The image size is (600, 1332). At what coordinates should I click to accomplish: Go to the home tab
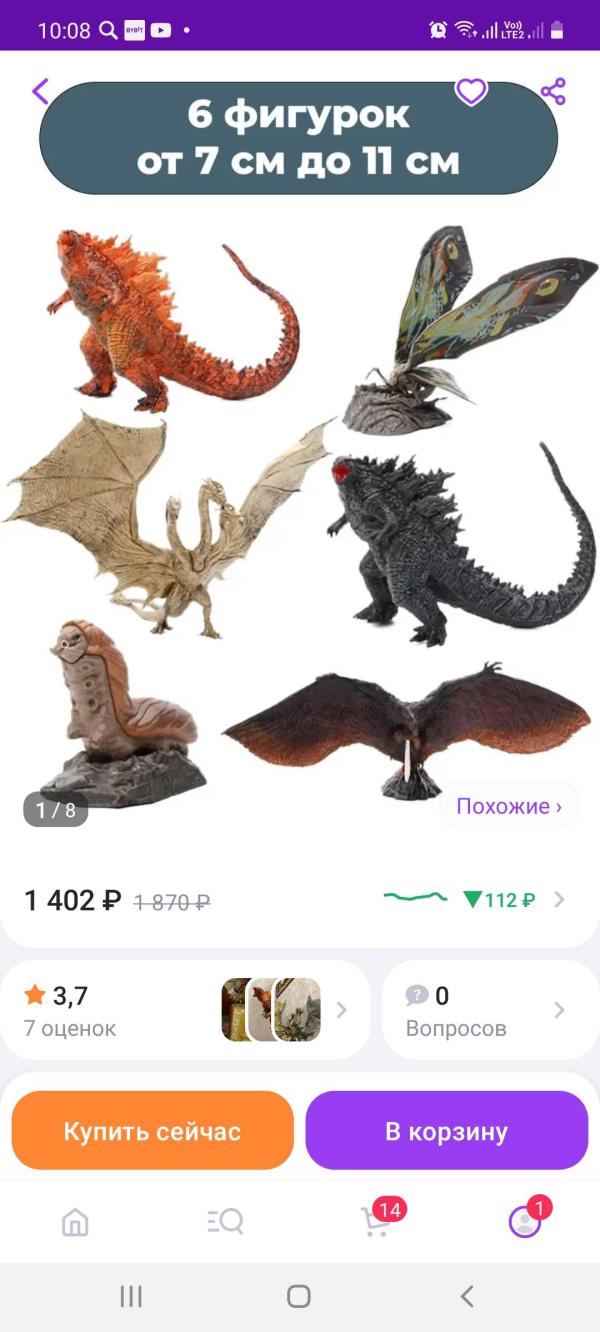coord(75,1221)
